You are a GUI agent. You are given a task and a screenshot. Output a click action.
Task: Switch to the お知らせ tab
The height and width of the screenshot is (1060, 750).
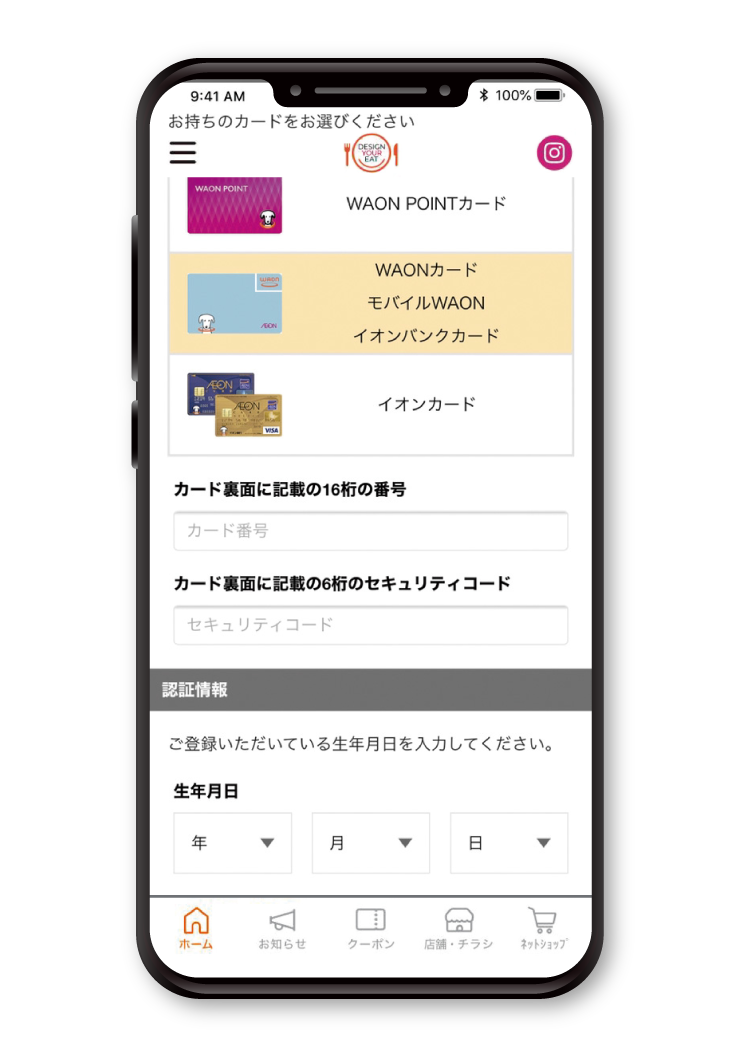click(x=282, y=929)
